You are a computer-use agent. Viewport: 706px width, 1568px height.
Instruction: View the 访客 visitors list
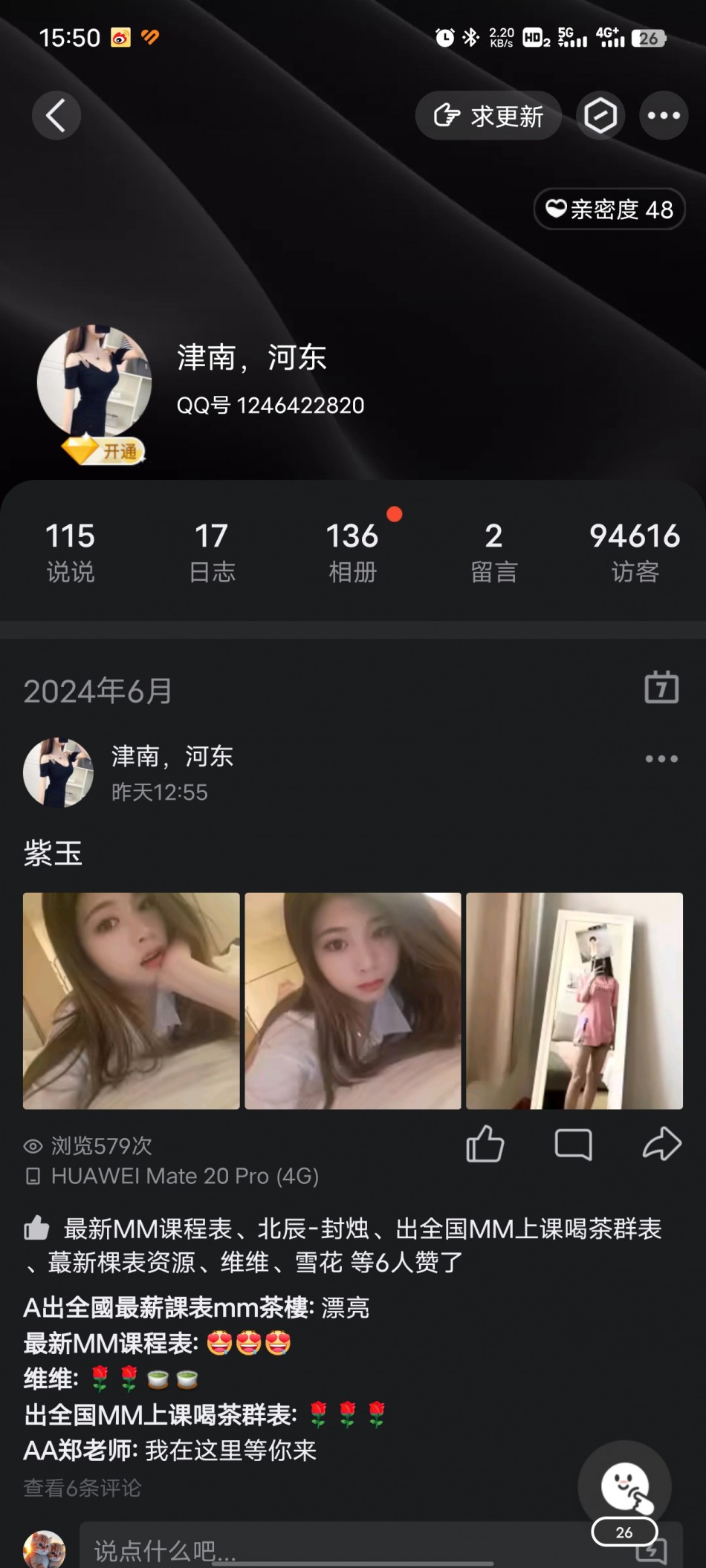tap(635, 551)
